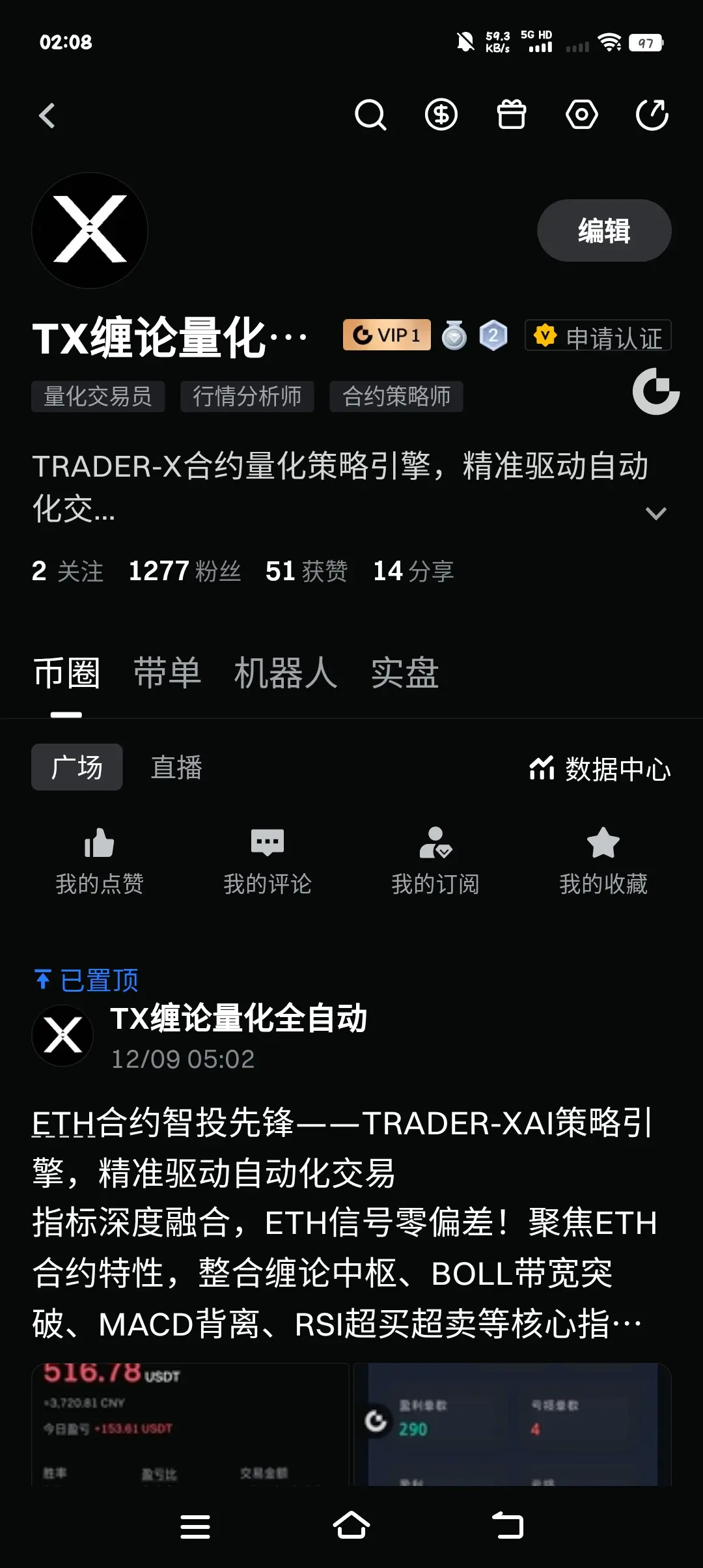Open 我的评论 my comments
The width and height of the screenshot is (703, 1568).
(268, 860)
